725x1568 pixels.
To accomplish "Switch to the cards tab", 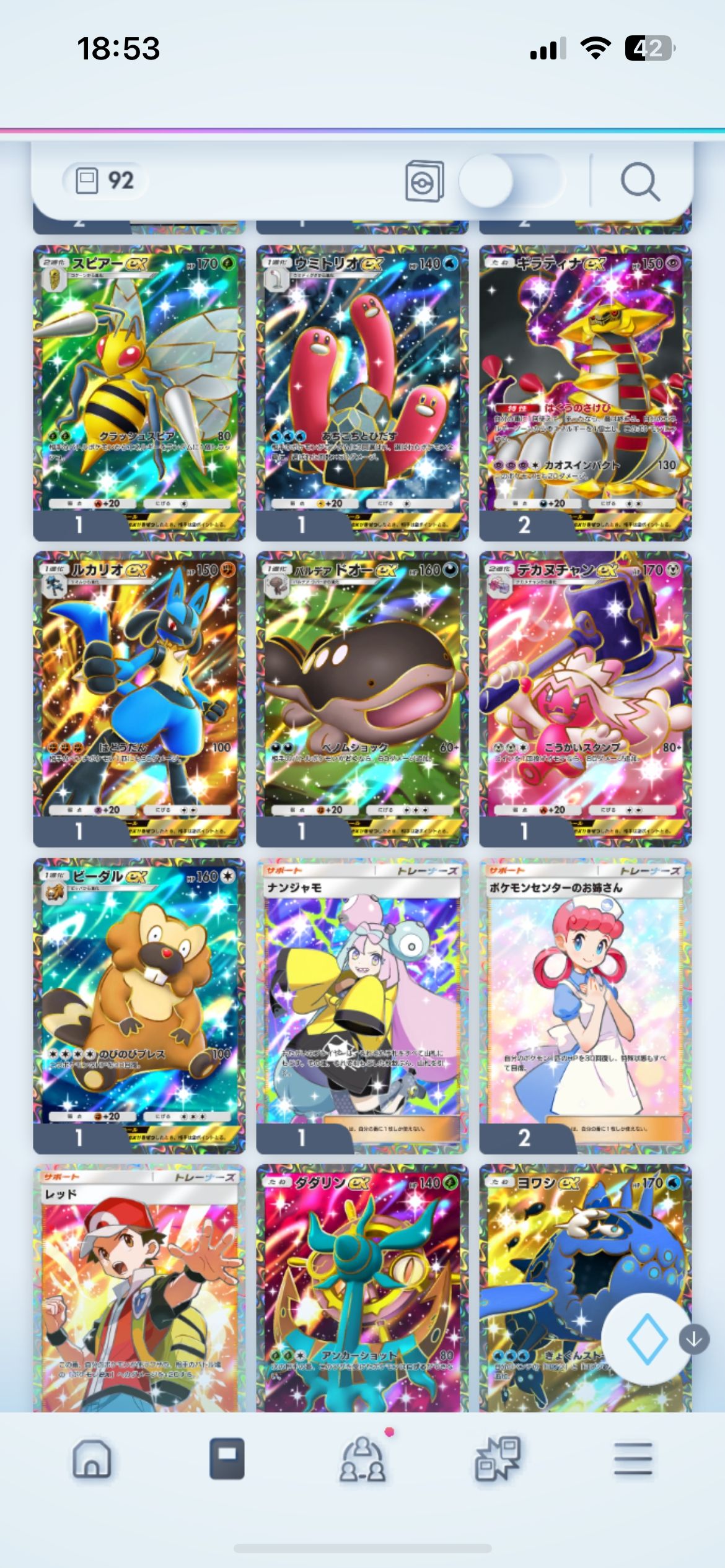I will (227, 1459).
